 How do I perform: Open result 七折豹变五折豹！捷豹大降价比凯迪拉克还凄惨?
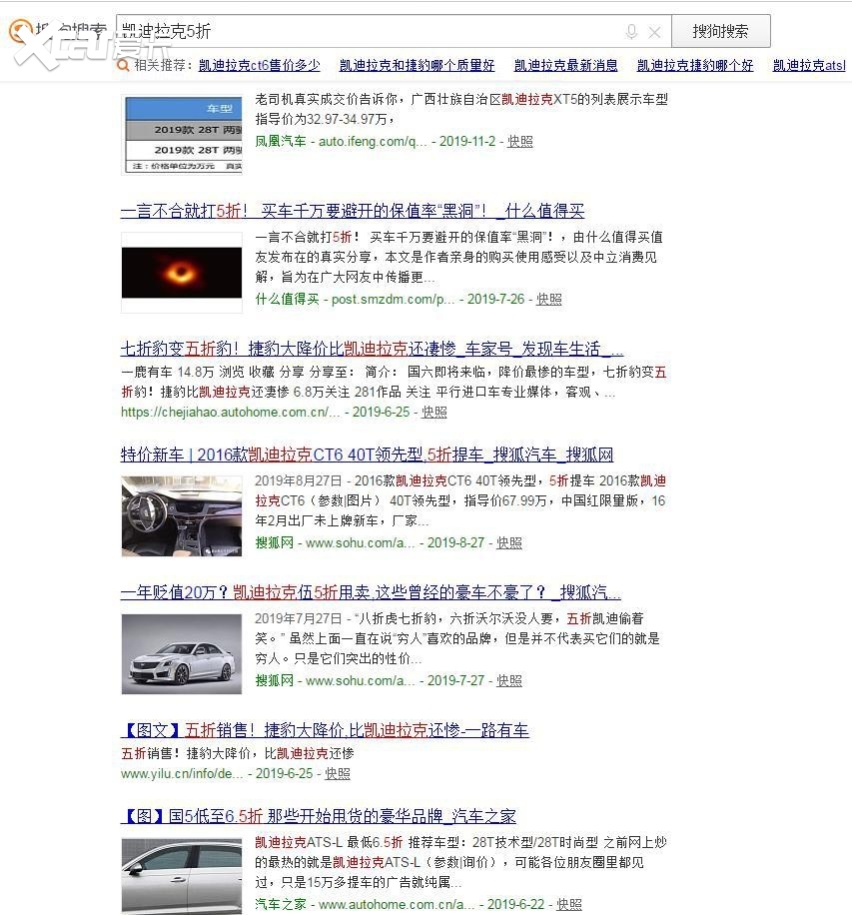[372, 349]
